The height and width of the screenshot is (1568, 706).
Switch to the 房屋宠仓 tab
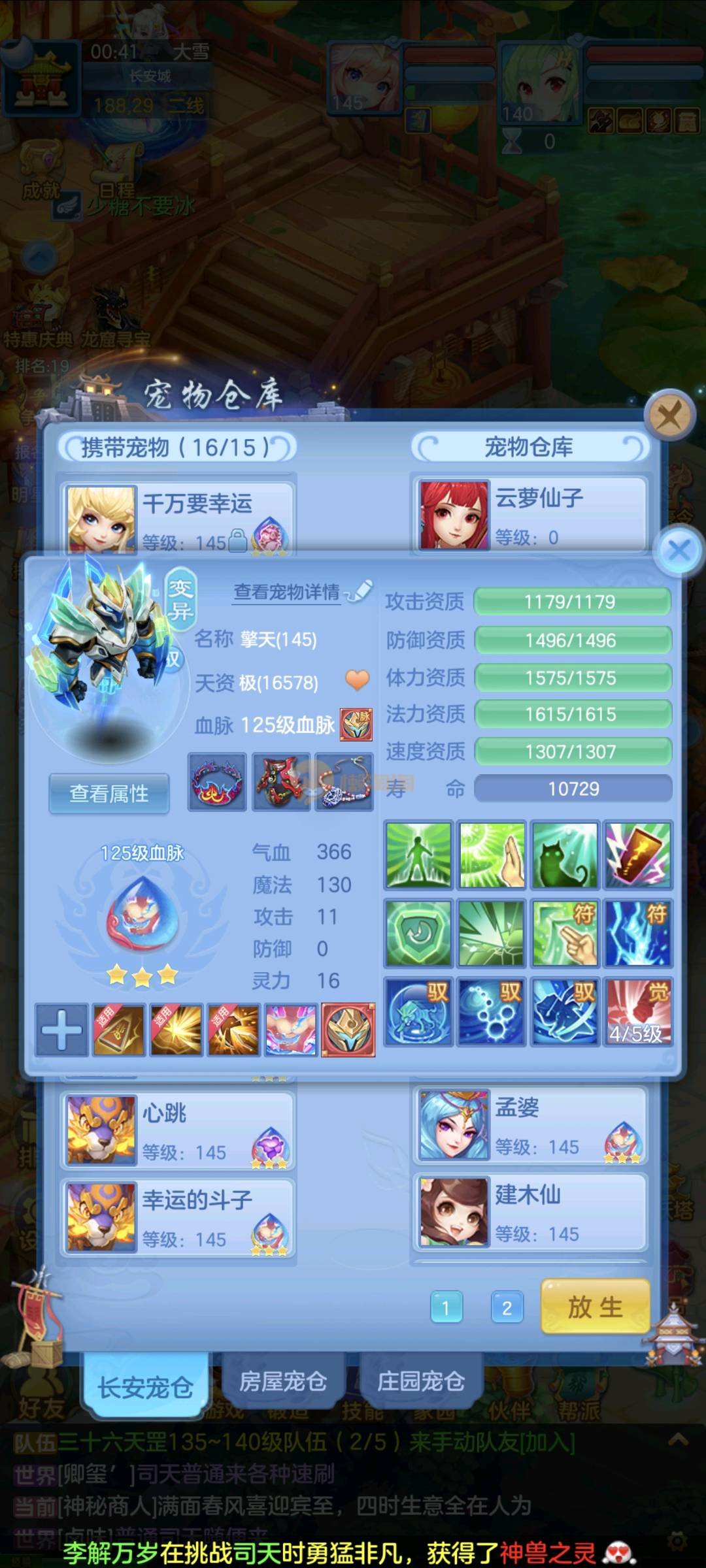coord(283,1380)
